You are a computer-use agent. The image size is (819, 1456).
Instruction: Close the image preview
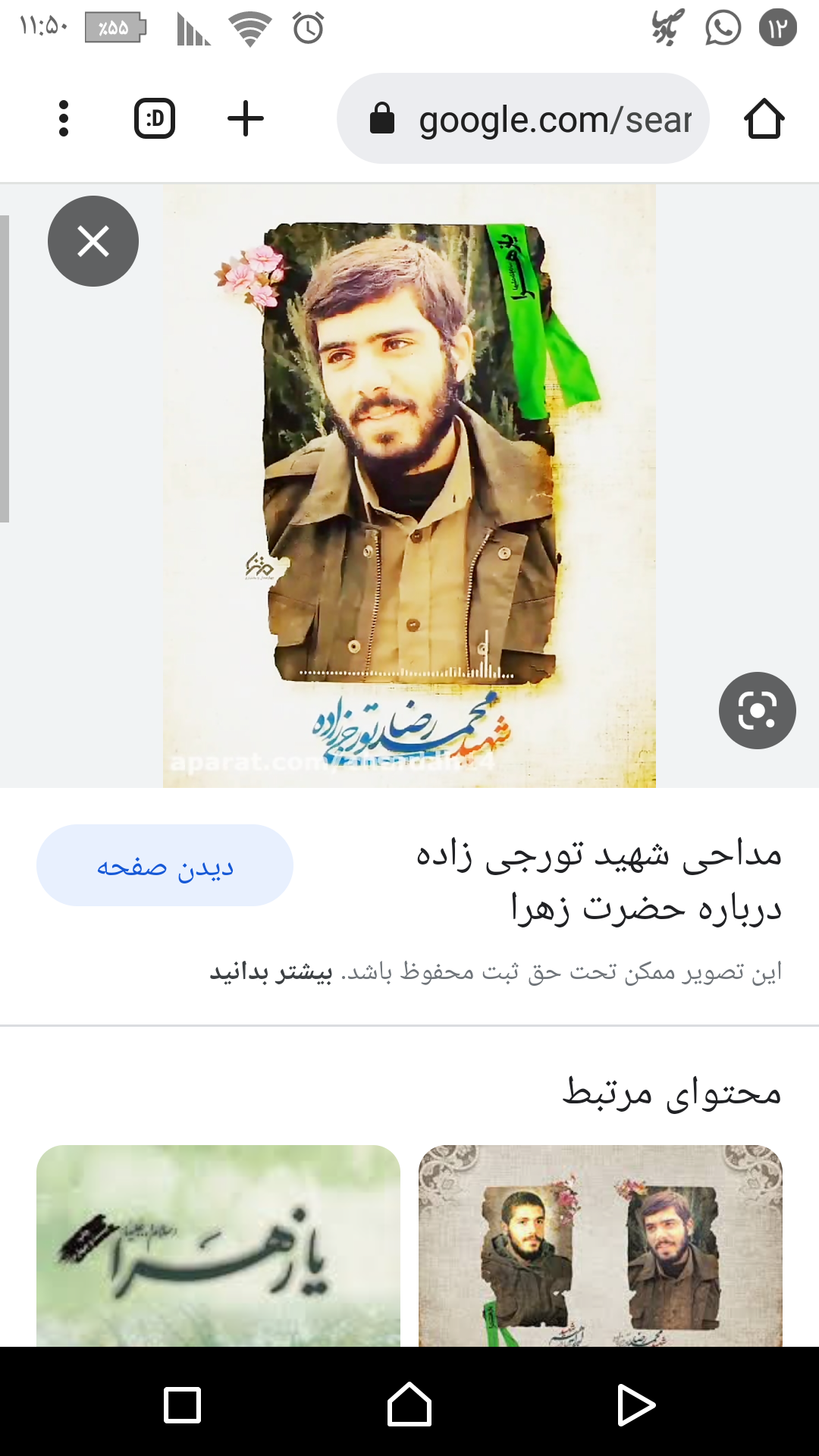pyautogui.click(x=93, y=241)
